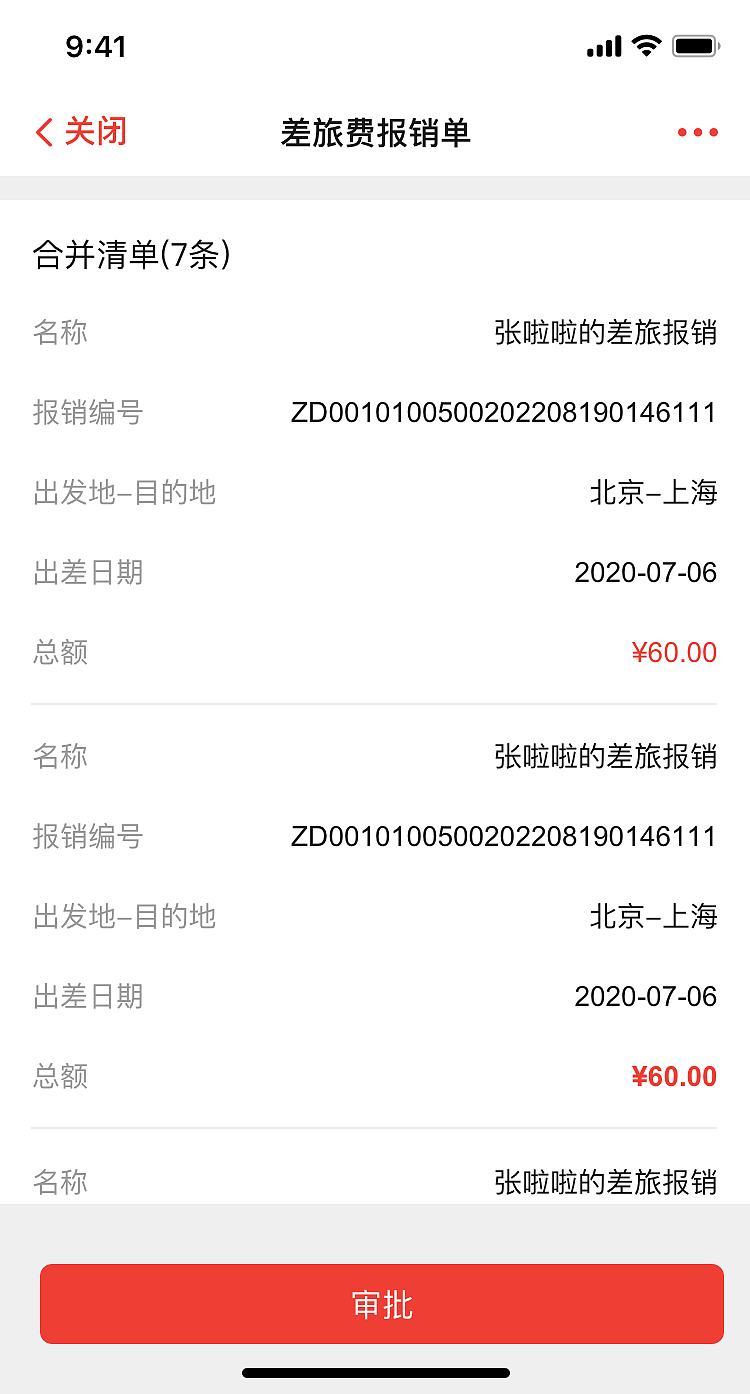Tap the battery indicator icon
This screenshot has height=1394, width=750.
[693, 44]
